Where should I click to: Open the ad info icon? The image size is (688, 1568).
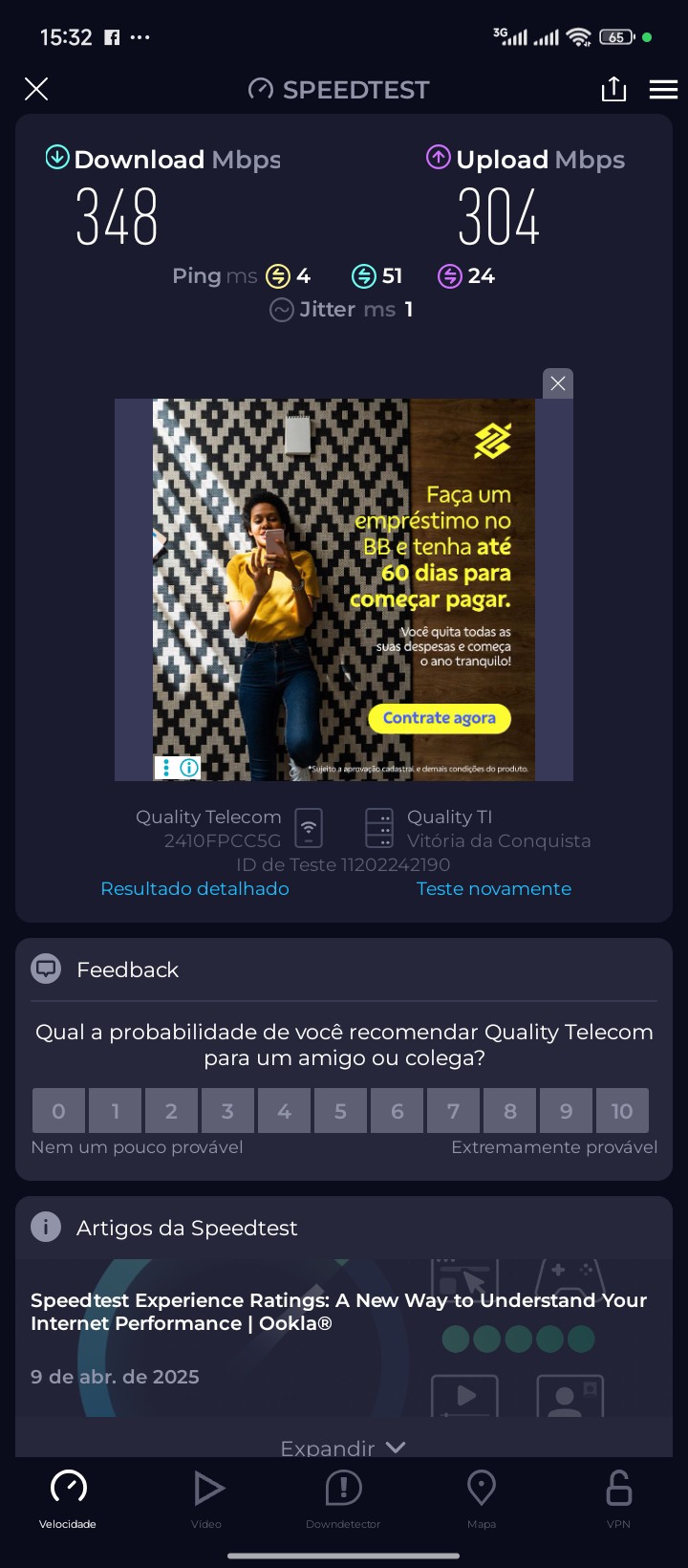[189, 767]
